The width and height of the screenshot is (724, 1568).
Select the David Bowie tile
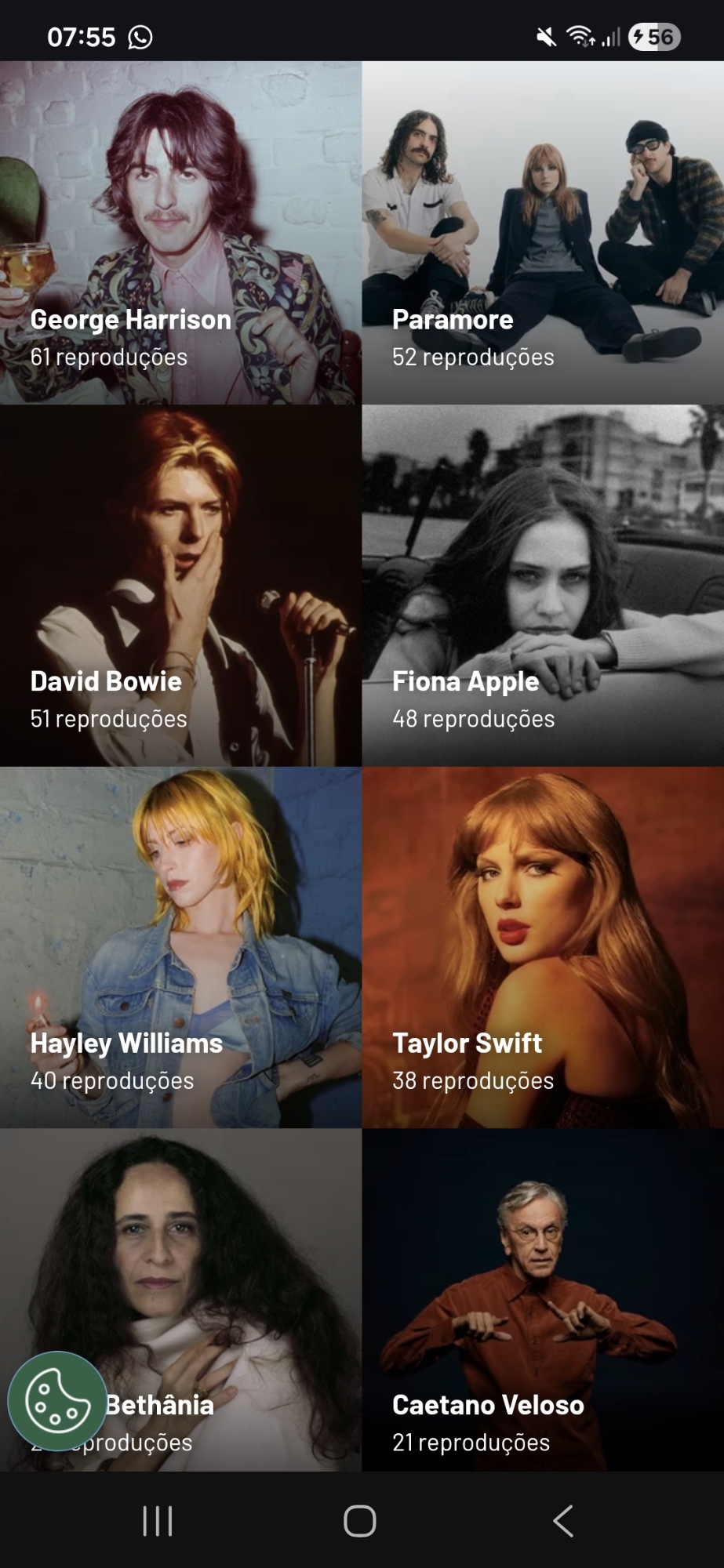point(180,586)
